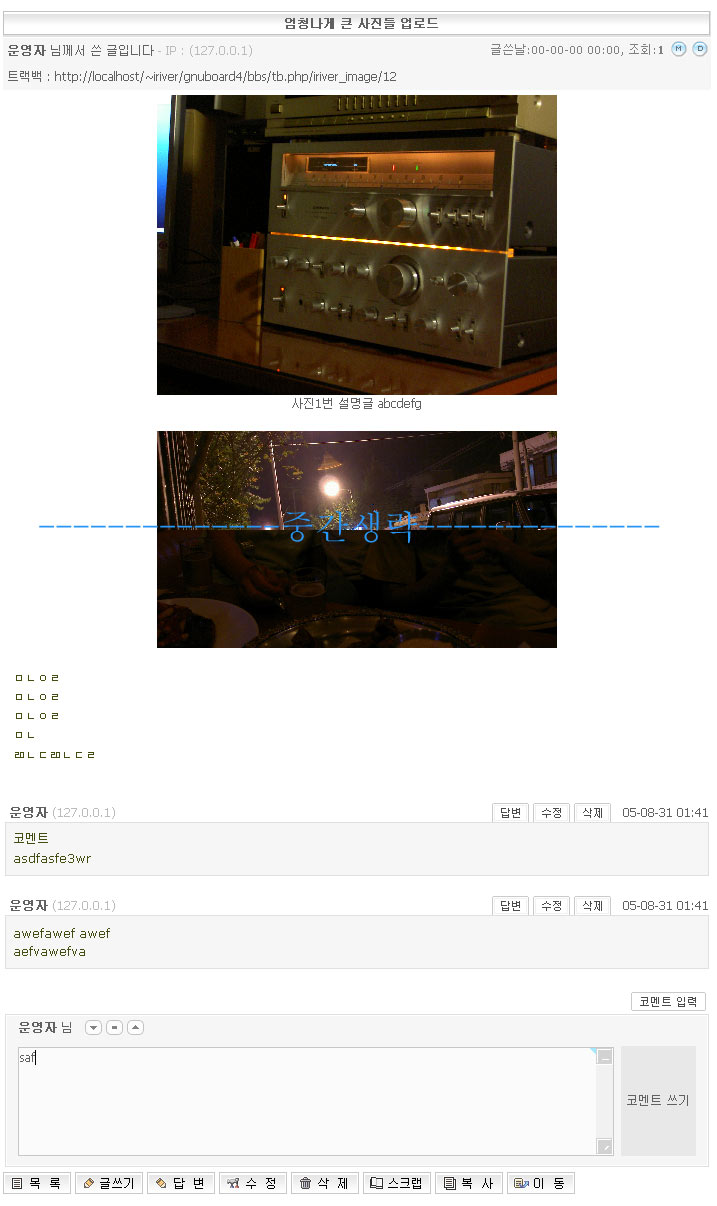Image resolution: width=717 pixels, height=1206 pixels.
Task: Tap 수정 on the awefawef comment
Action: [551, 906]
